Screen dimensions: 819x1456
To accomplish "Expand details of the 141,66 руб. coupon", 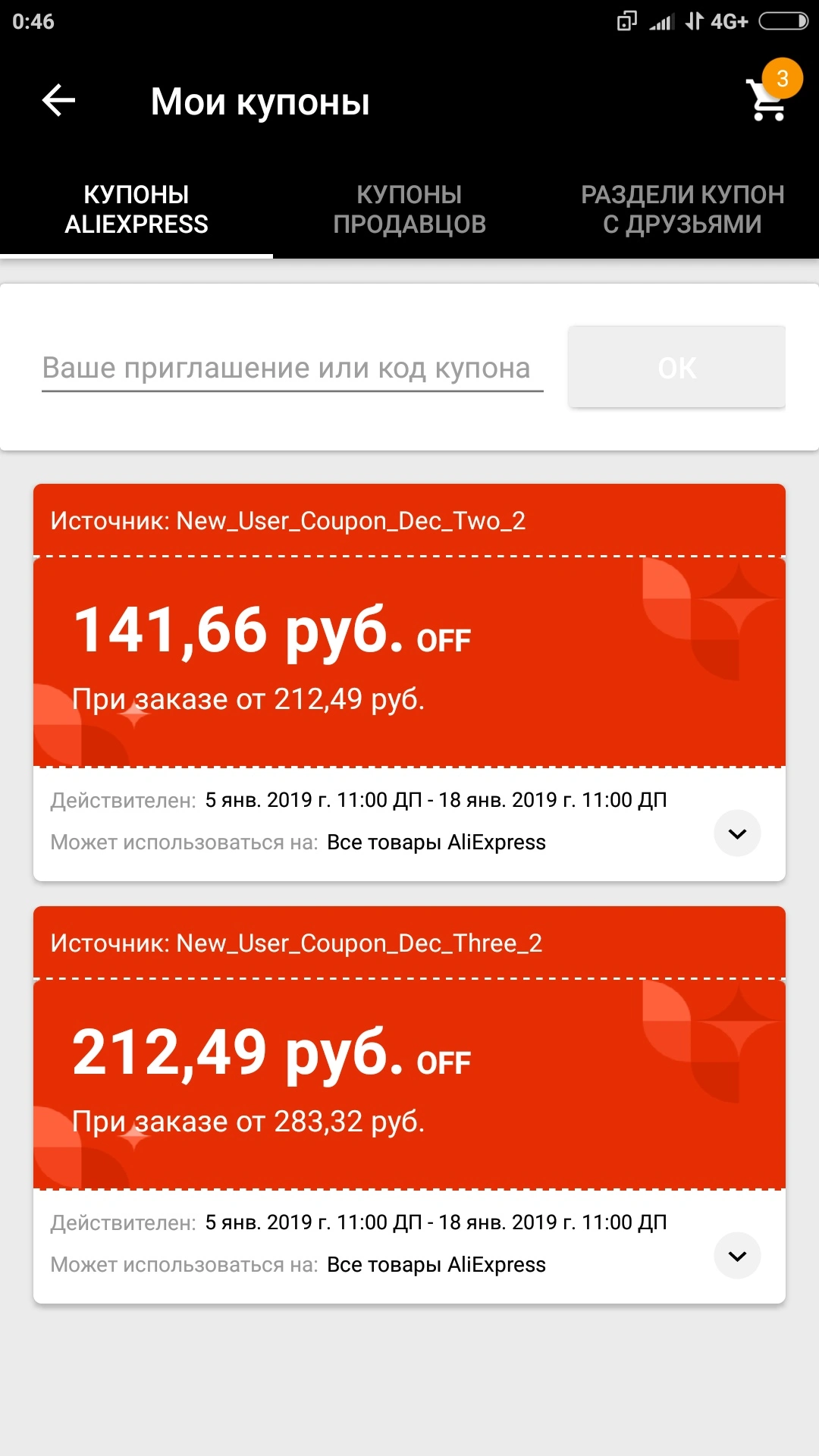I will [737, 833].
